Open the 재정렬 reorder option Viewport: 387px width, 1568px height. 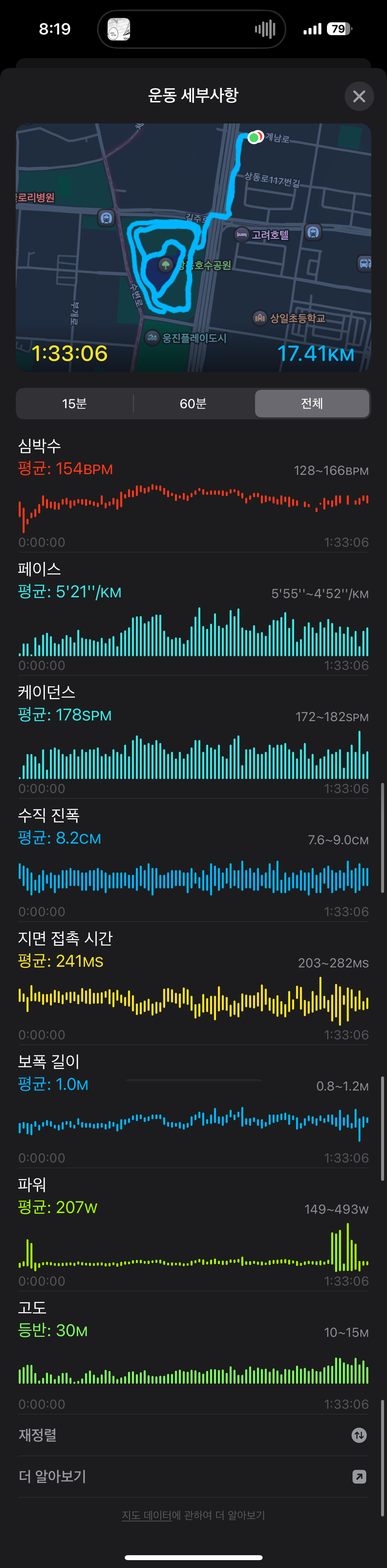point(194,1435)
